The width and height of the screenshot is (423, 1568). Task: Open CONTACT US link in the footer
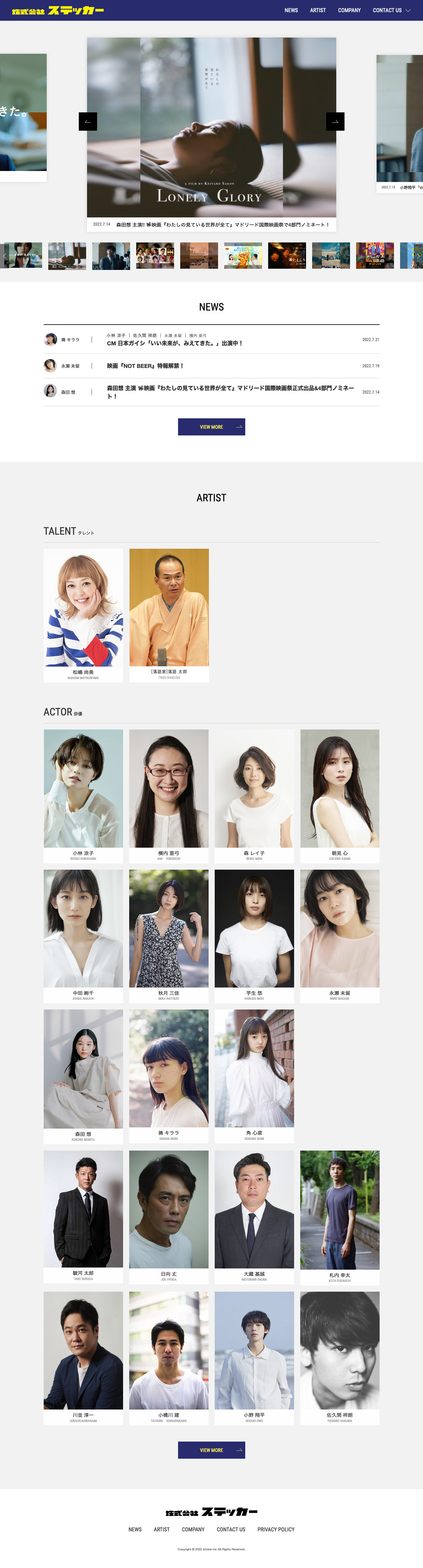coord(231,1529)
